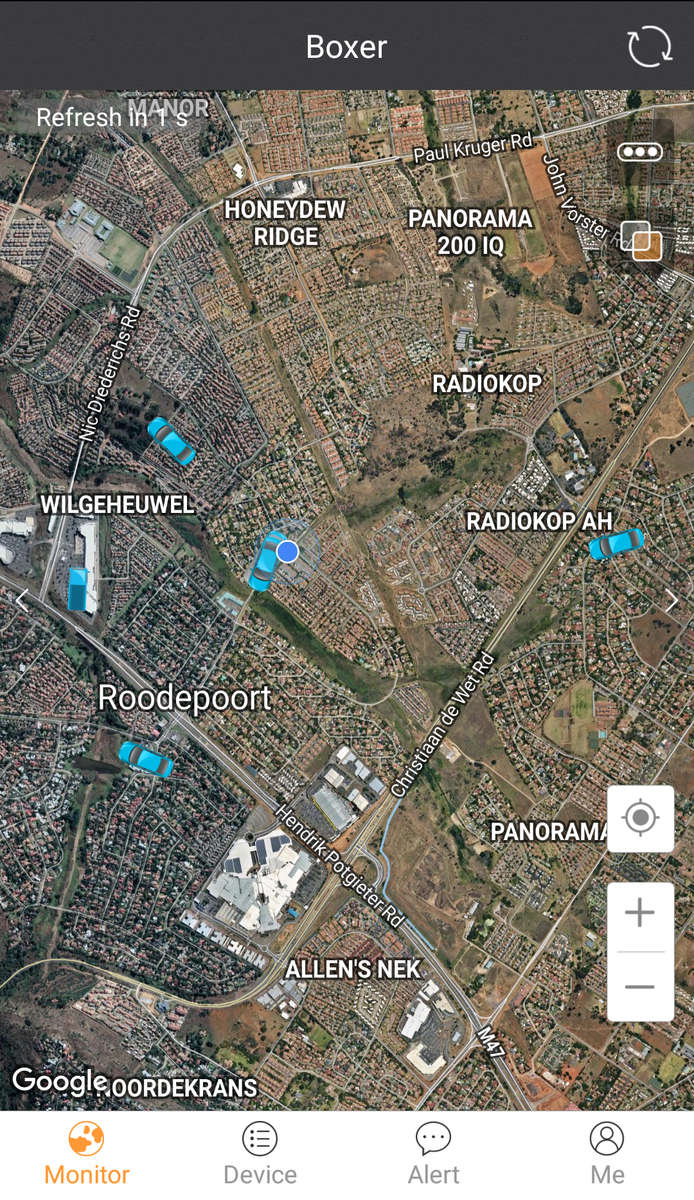Zoom in on the map
Screen dimensions: 694x1200
point(640,912)
